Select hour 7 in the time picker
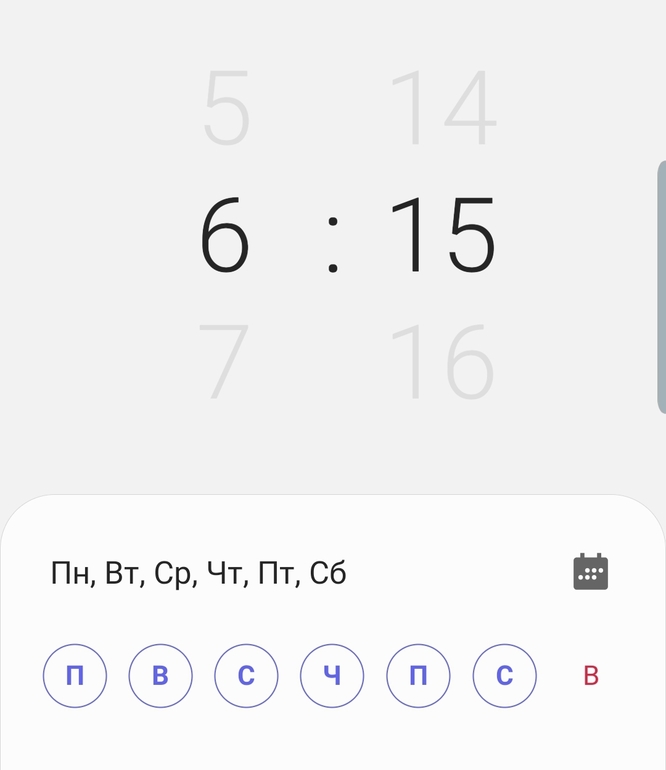 pos(225,362)
